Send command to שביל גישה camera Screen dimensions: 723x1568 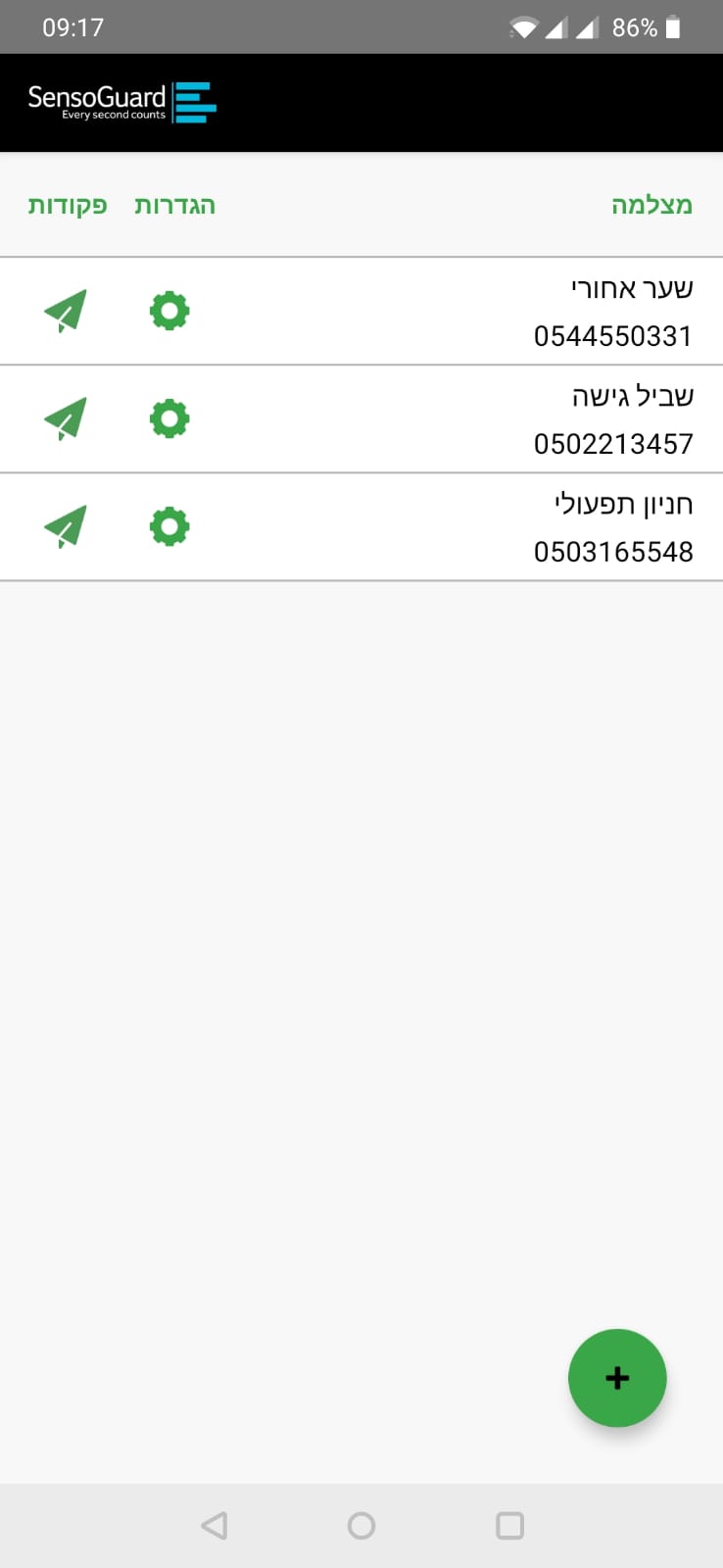pos(66,418)
